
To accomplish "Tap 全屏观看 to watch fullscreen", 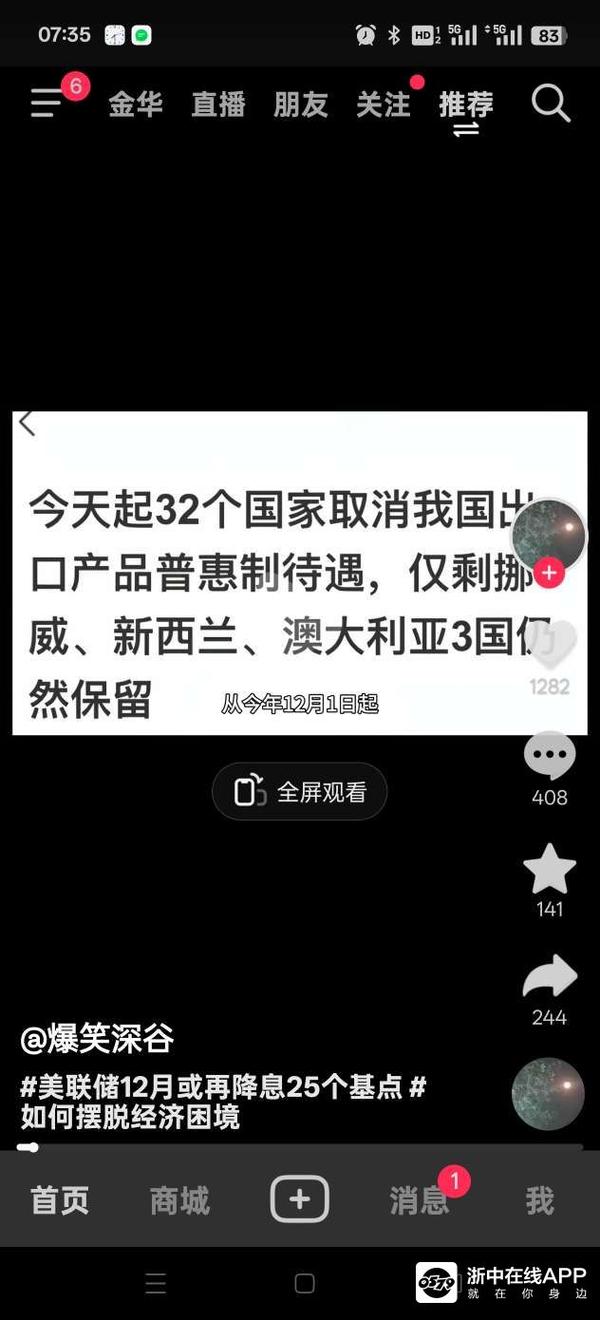I will (300, 792).
